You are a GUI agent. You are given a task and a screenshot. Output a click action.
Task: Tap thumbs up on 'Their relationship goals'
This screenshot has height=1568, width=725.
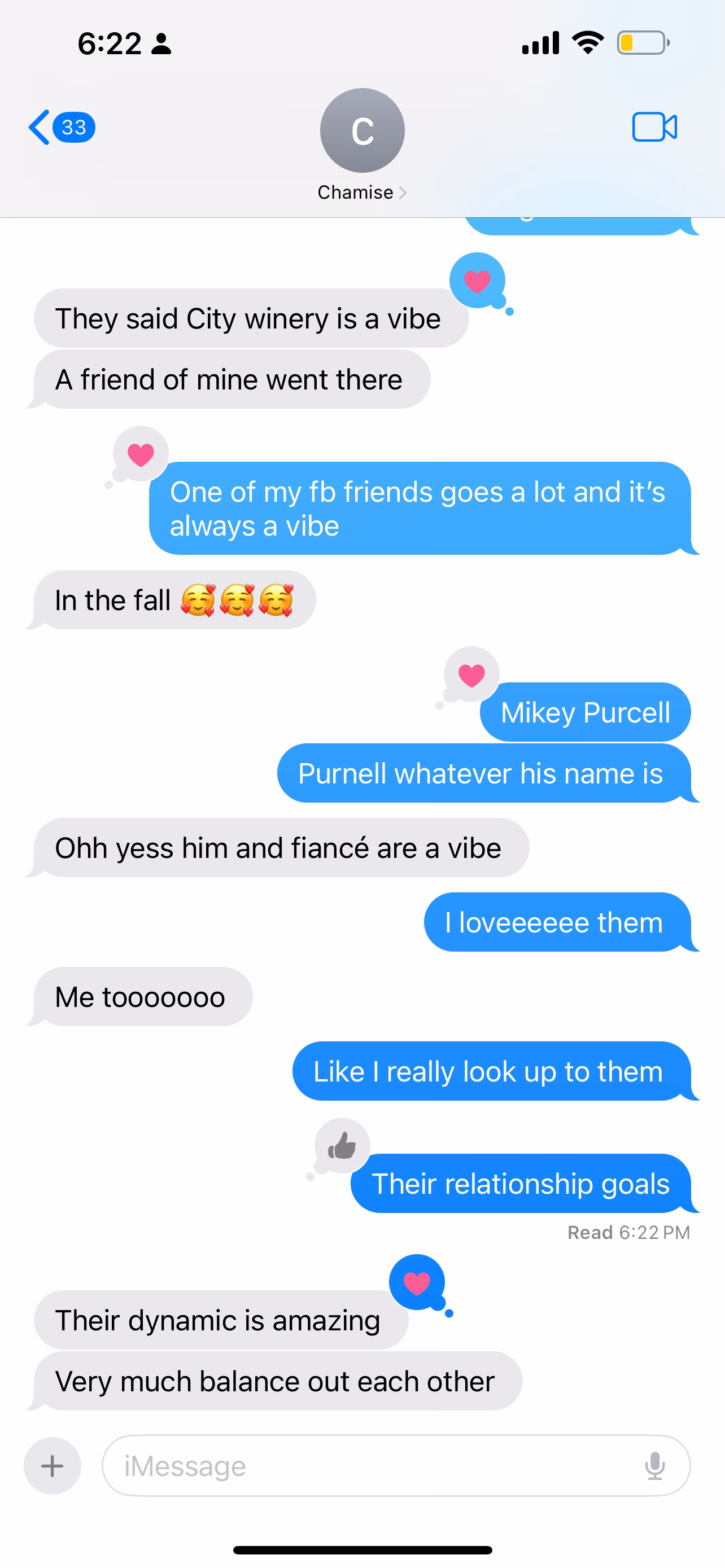(342, 1146)
